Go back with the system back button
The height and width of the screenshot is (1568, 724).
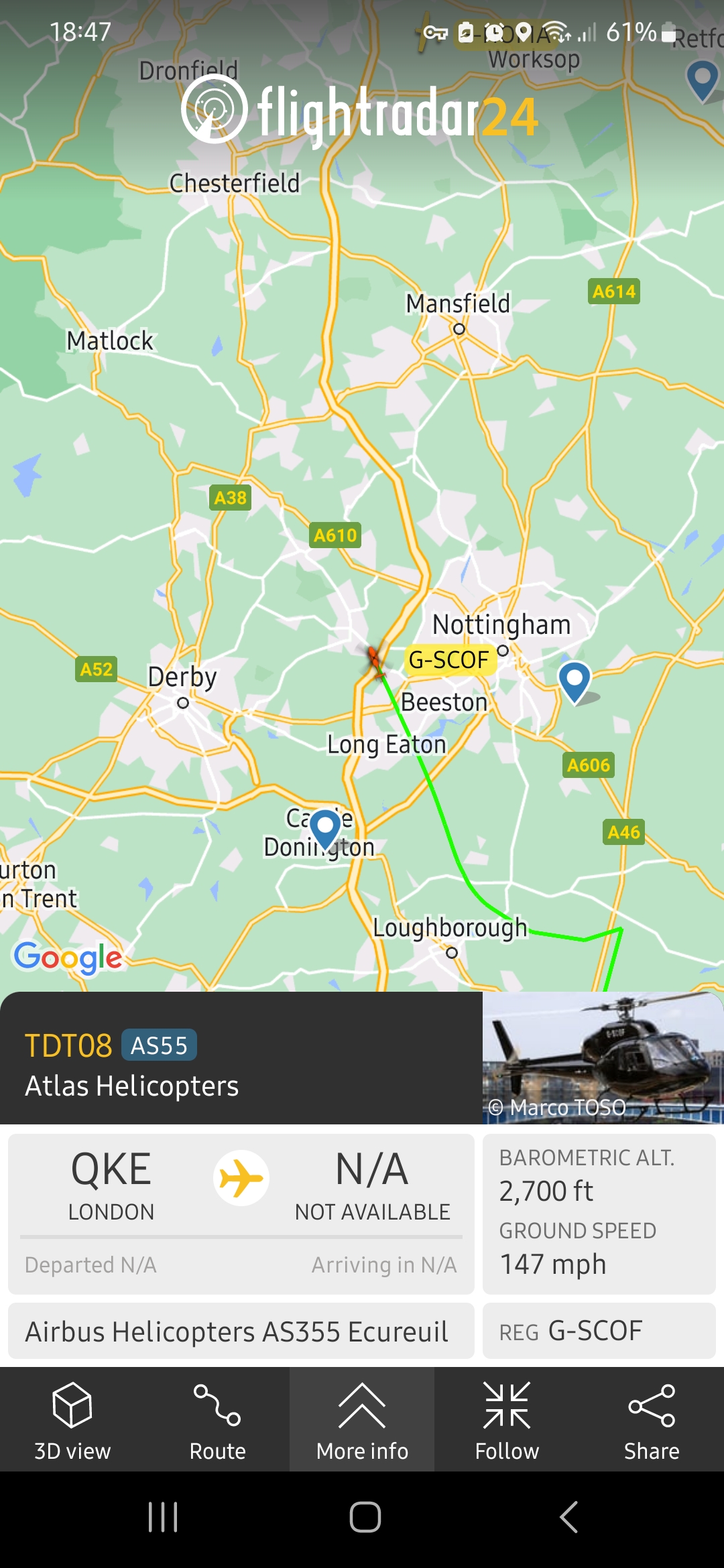point(568,1517)
